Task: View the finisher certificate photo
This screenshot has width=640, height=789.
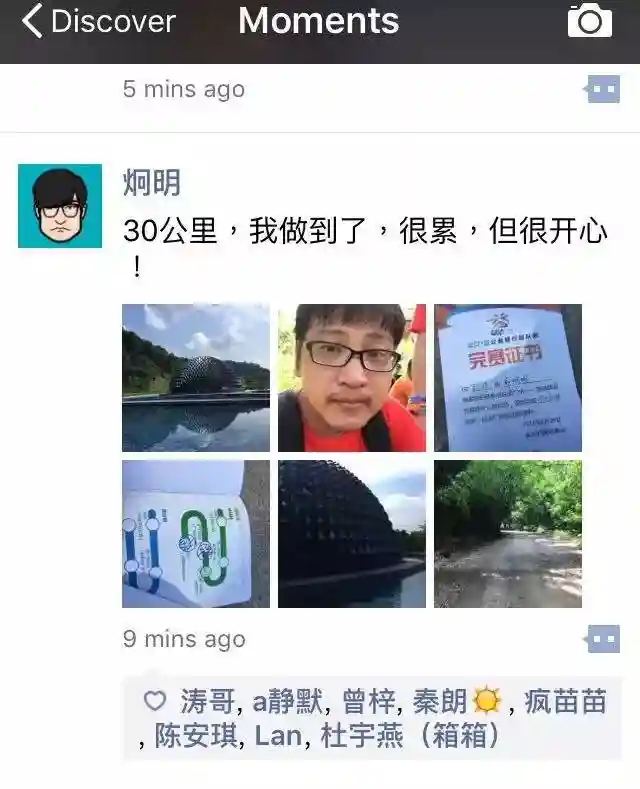Action: point(508,378)
